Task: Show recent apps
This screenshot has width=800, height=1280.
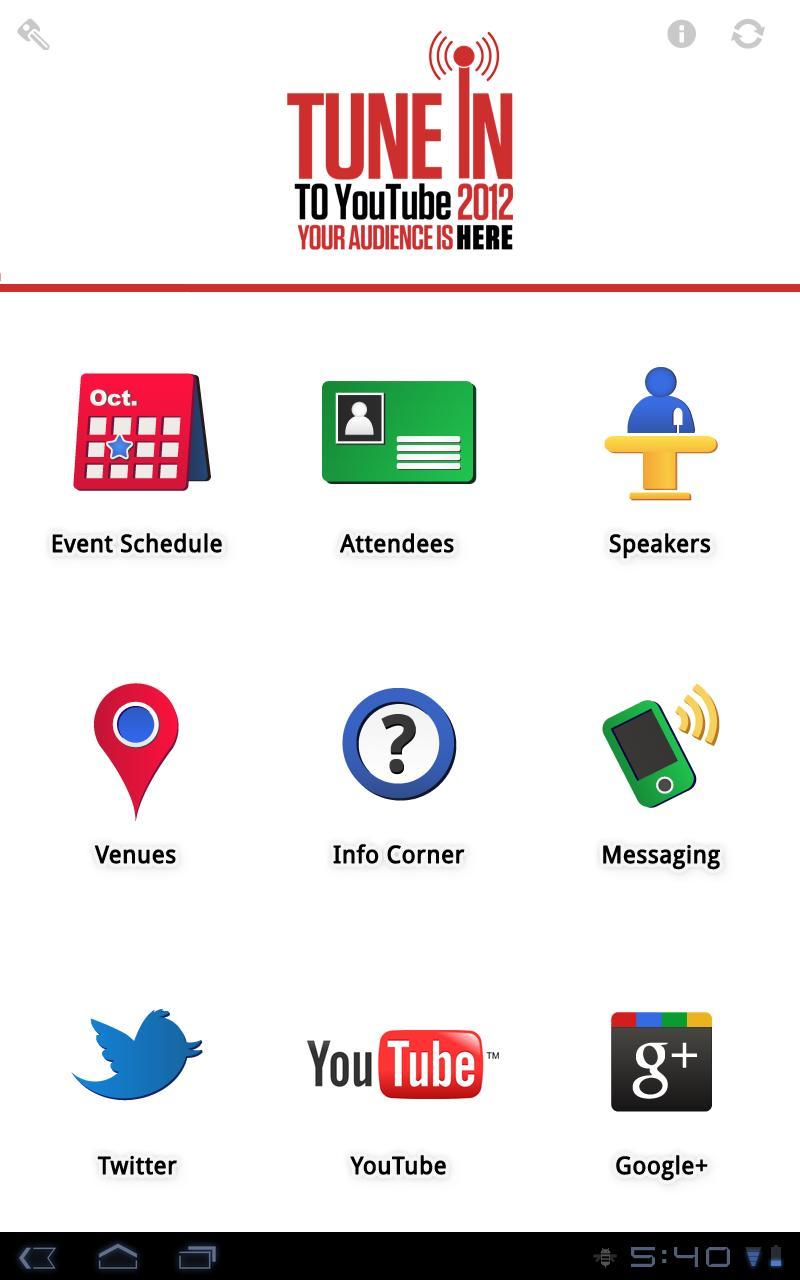Action: click(x=197, y=1257)
